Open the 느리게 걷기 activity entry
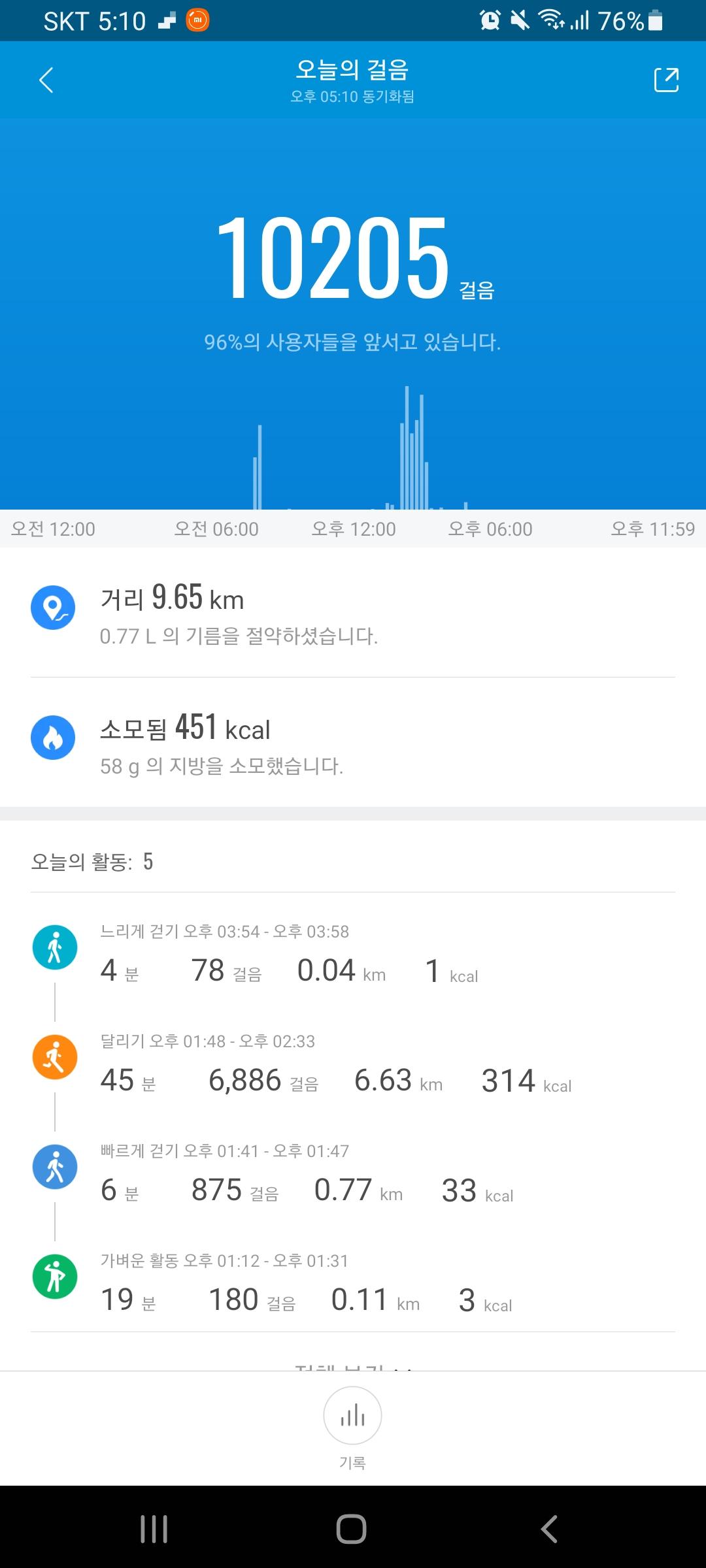The width and height of the screenshot is (706, 1568). (x=353, y=955)
